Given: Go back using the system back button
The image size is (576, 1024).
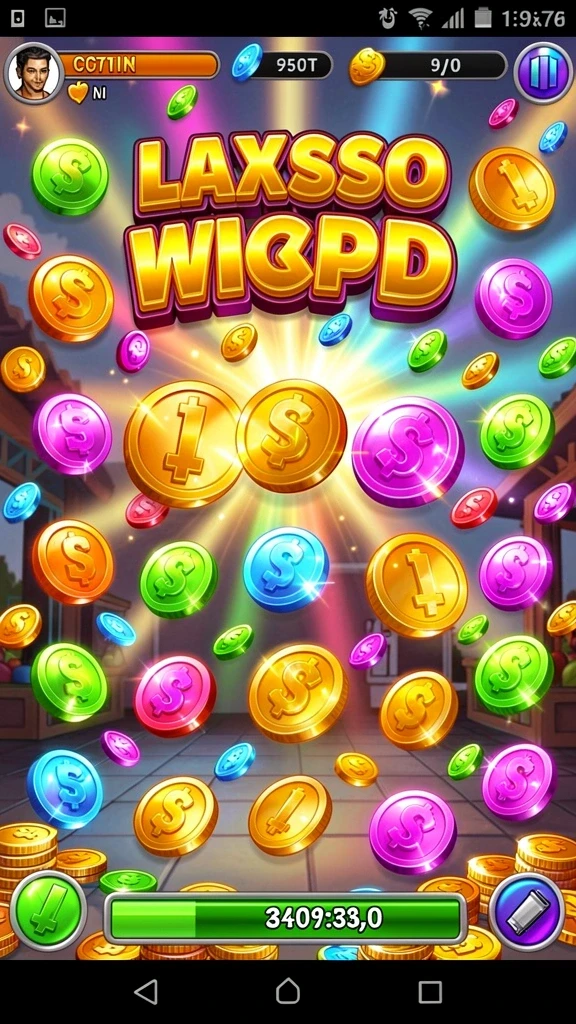Looking at the screenshot, I should pyautogui.click(x=146, y=991).
